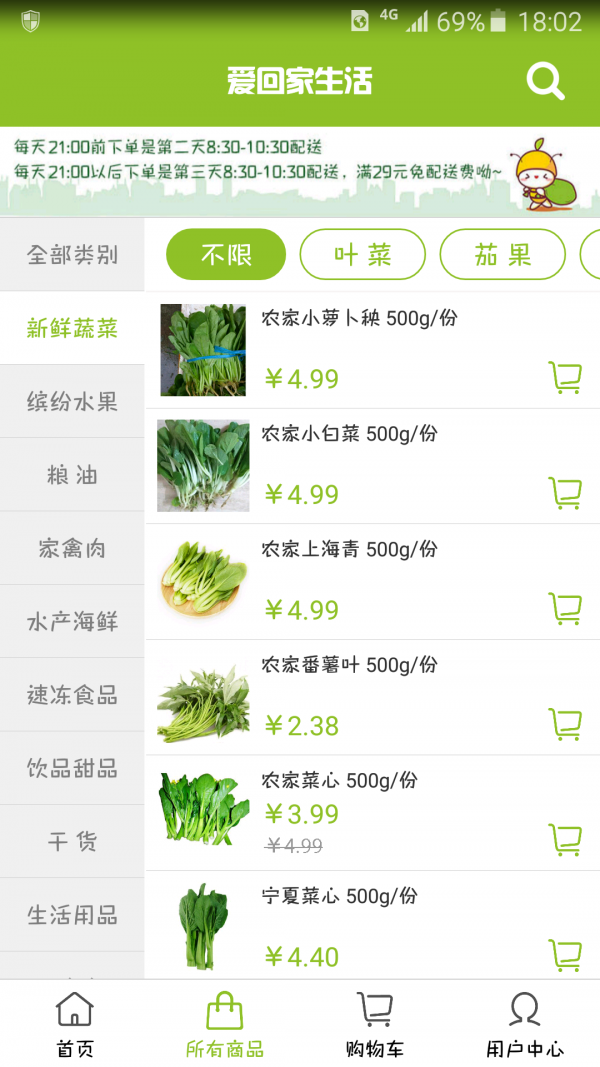The height and width of the screenshot is (1067, 600).
Task: Select the 全部类别 category
Action: pyautogui.click(x=72, y=254)
